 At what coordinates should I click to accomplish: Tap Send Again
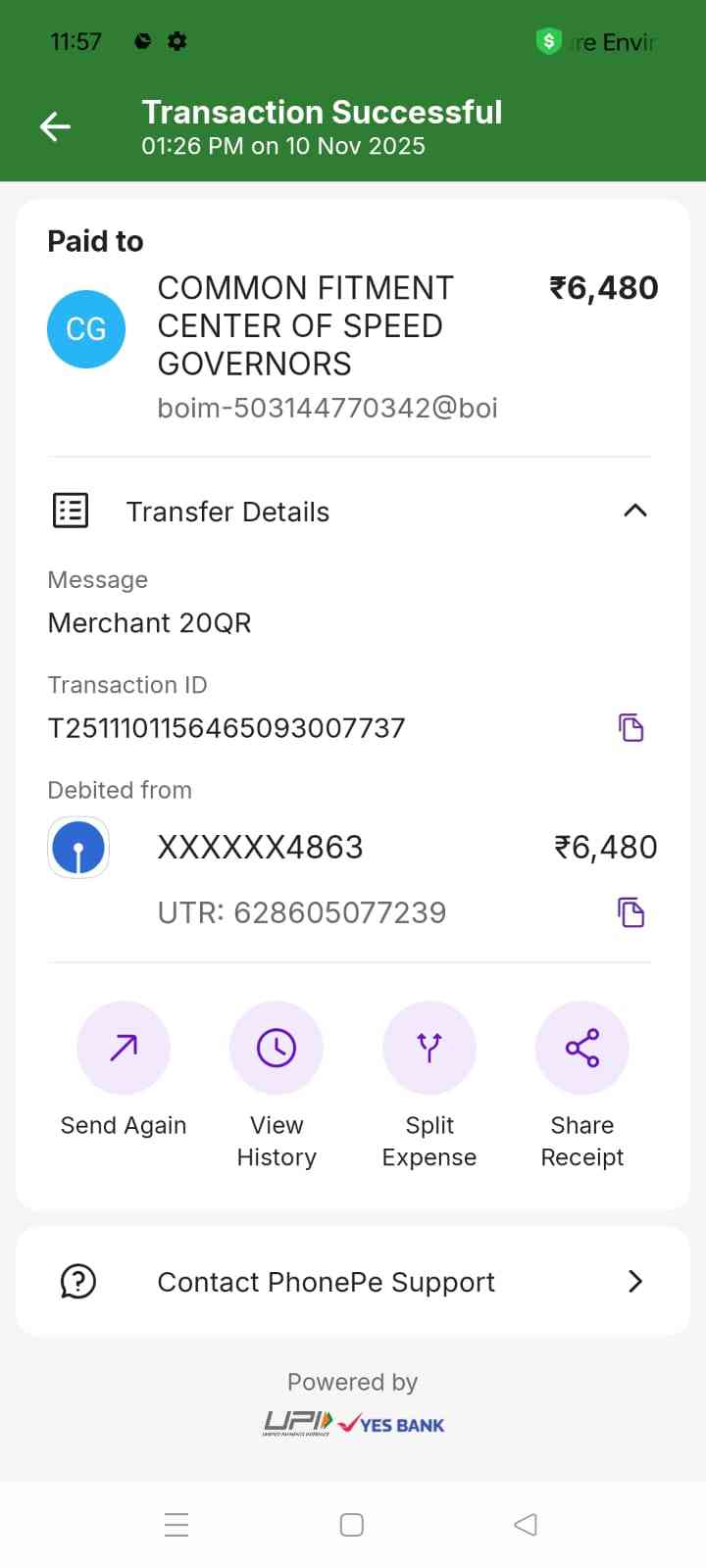124,1048
